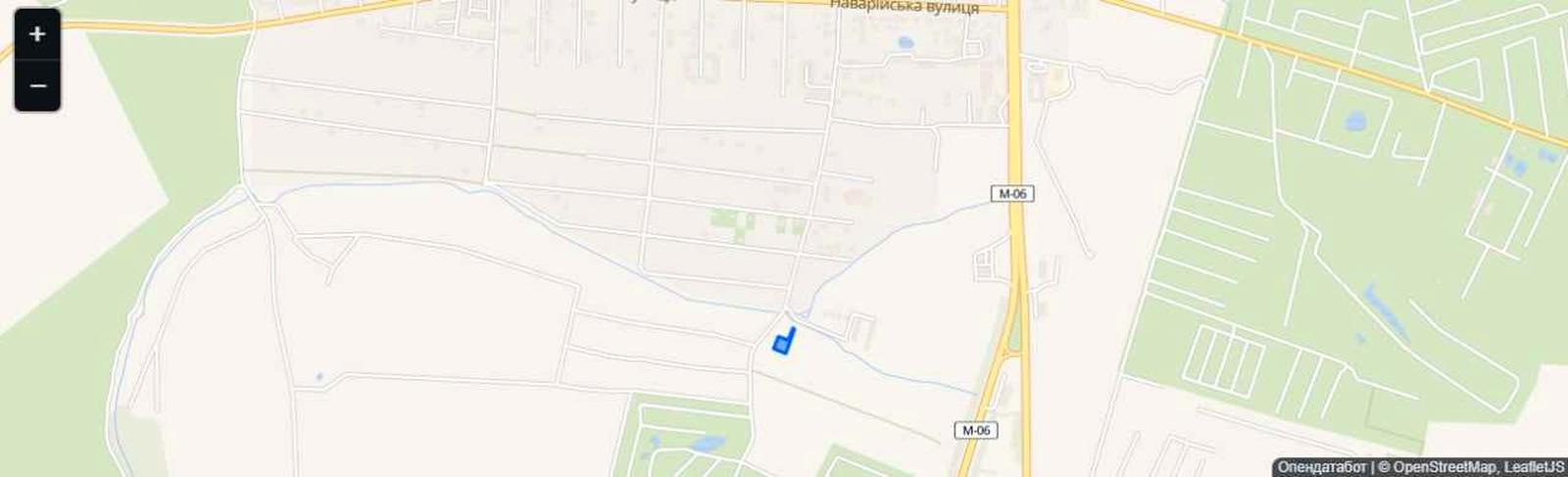Zoom in on the map
This screenshot has height=477, width=1568.
click(37, 34)
